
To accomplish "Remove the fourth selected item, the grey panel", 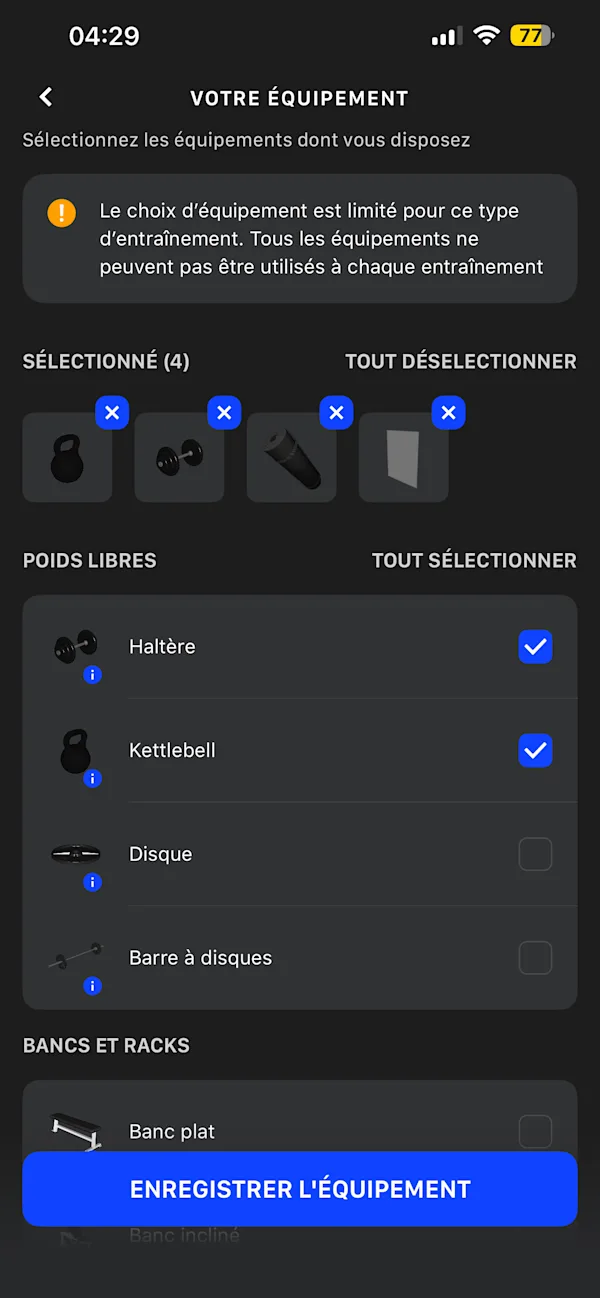I will [x=448, y=413].
